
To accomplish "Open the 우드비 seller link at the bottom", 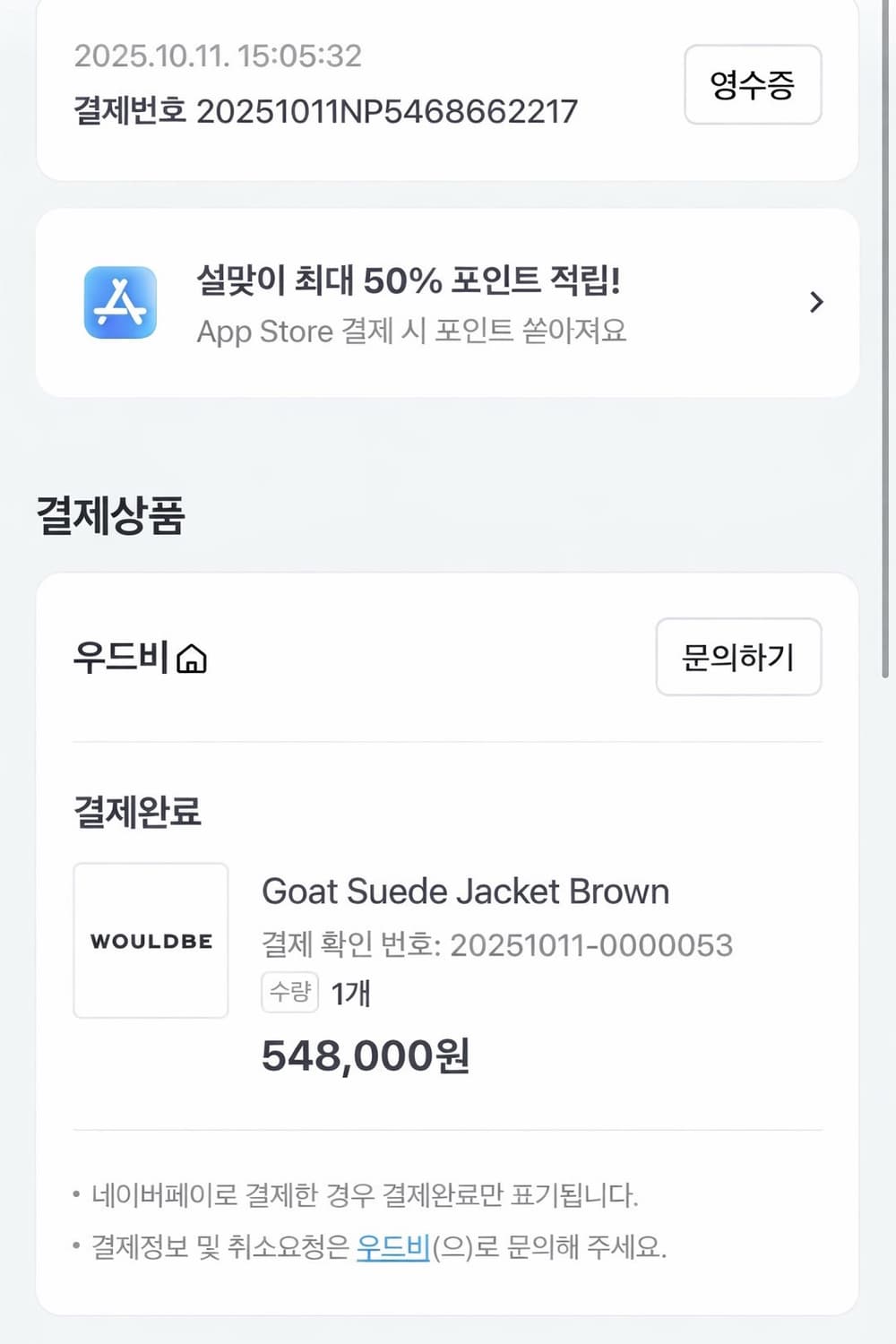I will pyautogui.click(x=392, y=1246).
